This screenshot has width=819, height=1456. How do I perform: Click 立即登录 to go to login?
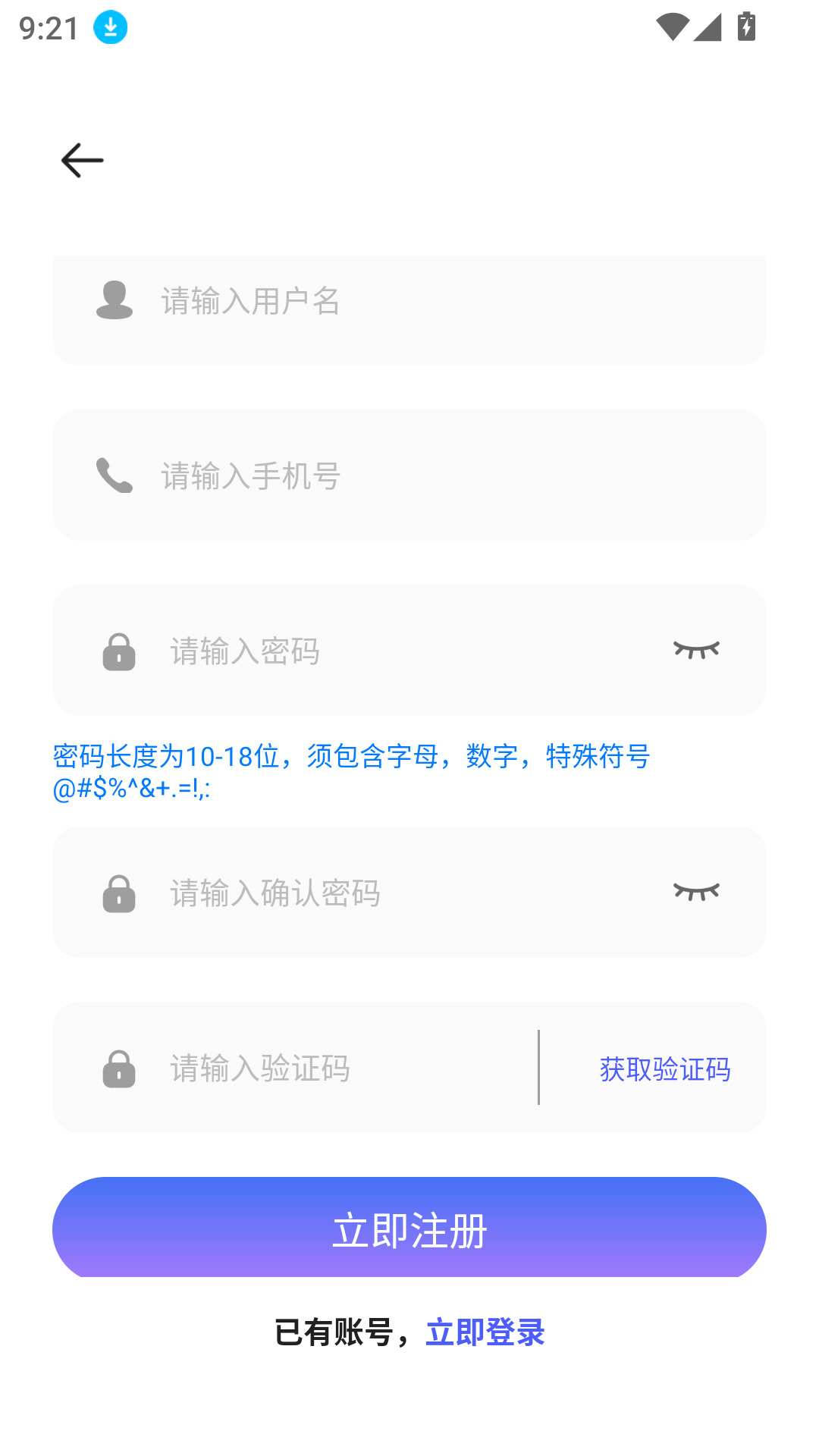486,1332
